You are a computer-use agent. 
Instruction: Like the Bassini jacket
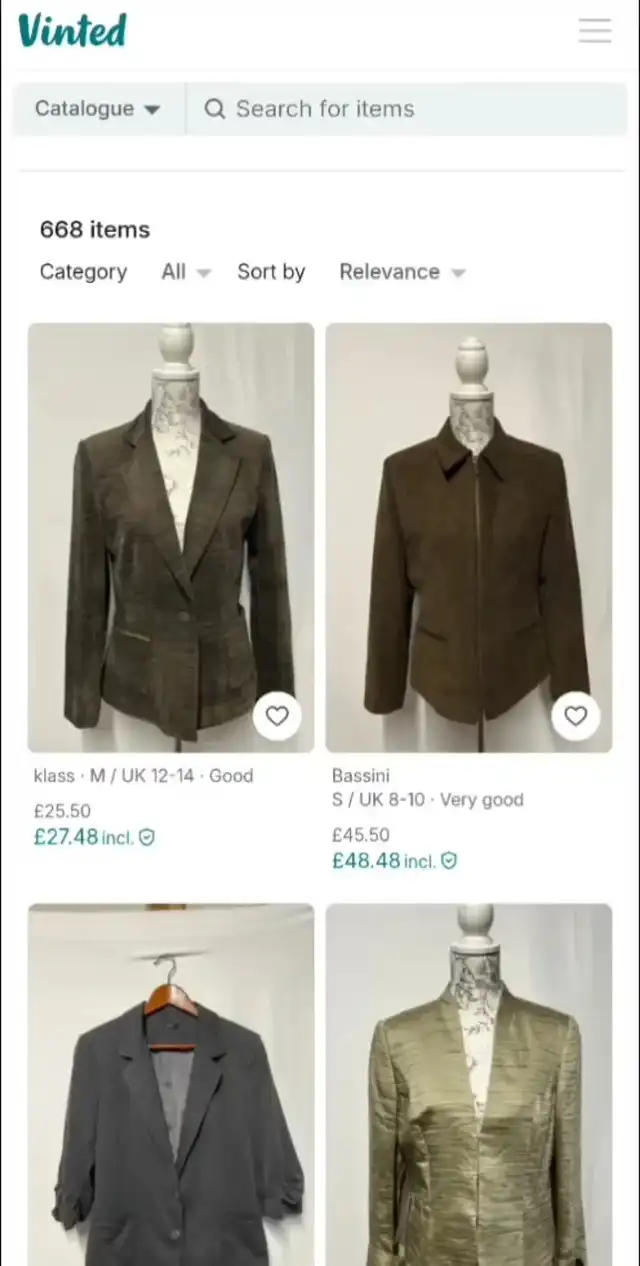pos(576,716)
